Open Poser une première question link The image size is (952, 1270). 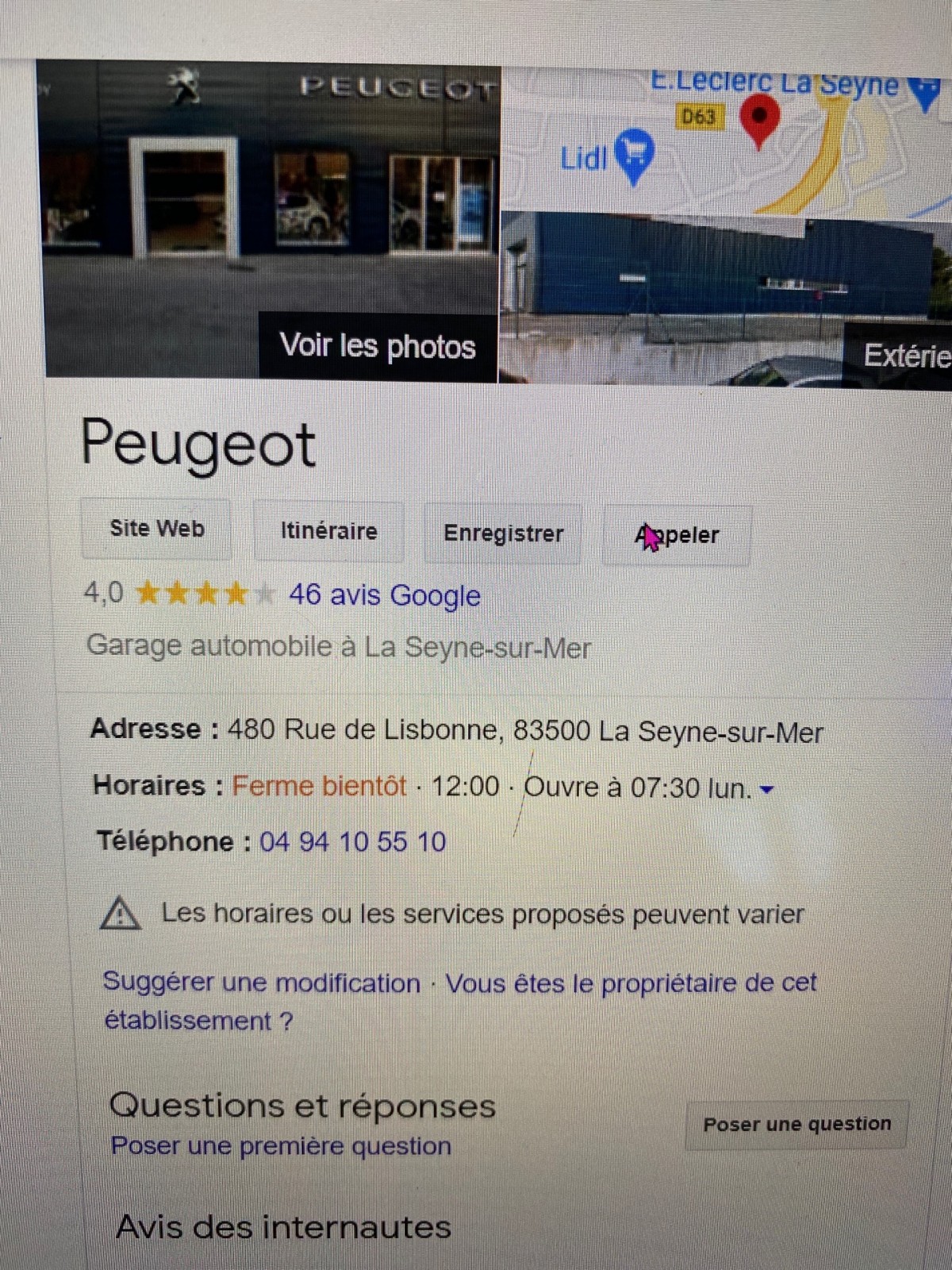coord(281,1146)
